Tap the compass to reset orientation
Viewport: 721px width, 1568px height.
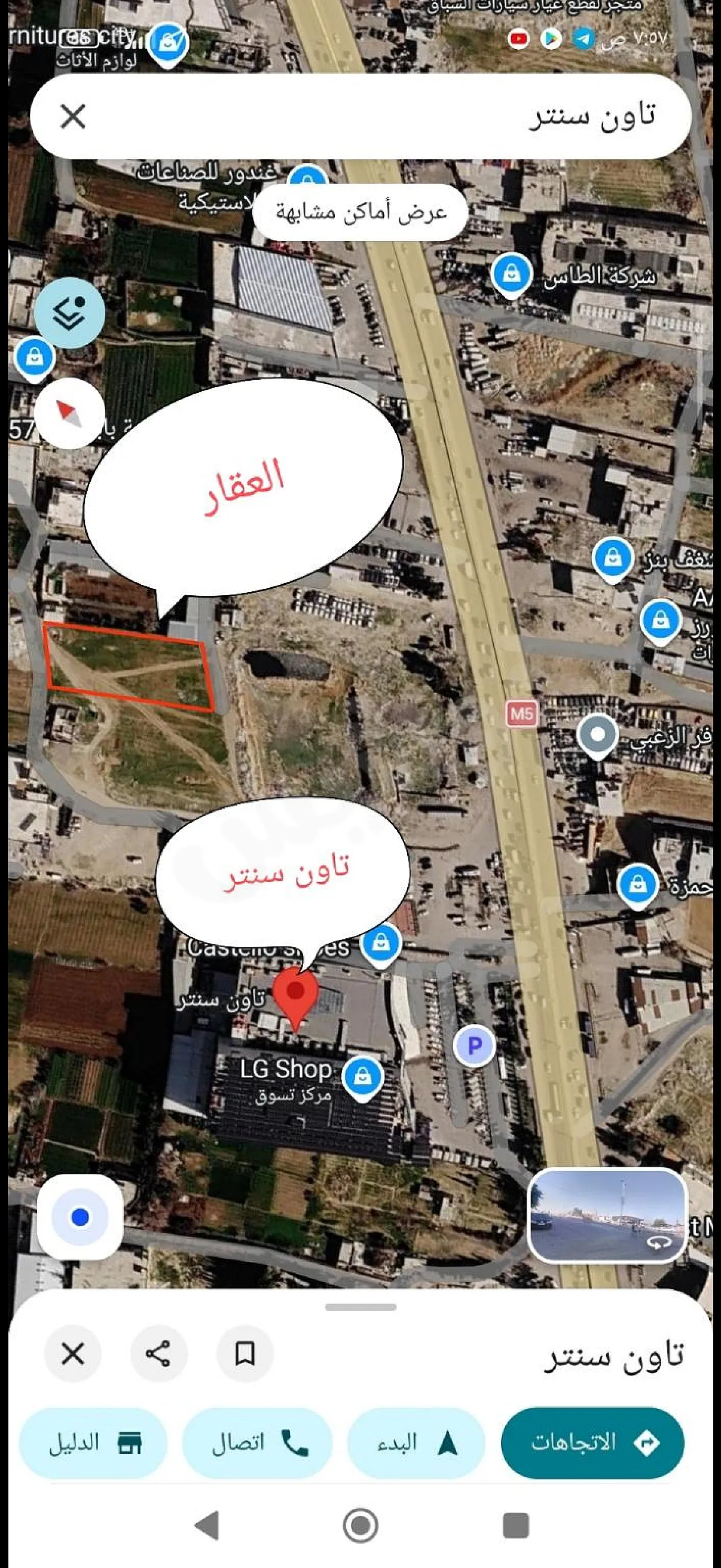point(69,413)
